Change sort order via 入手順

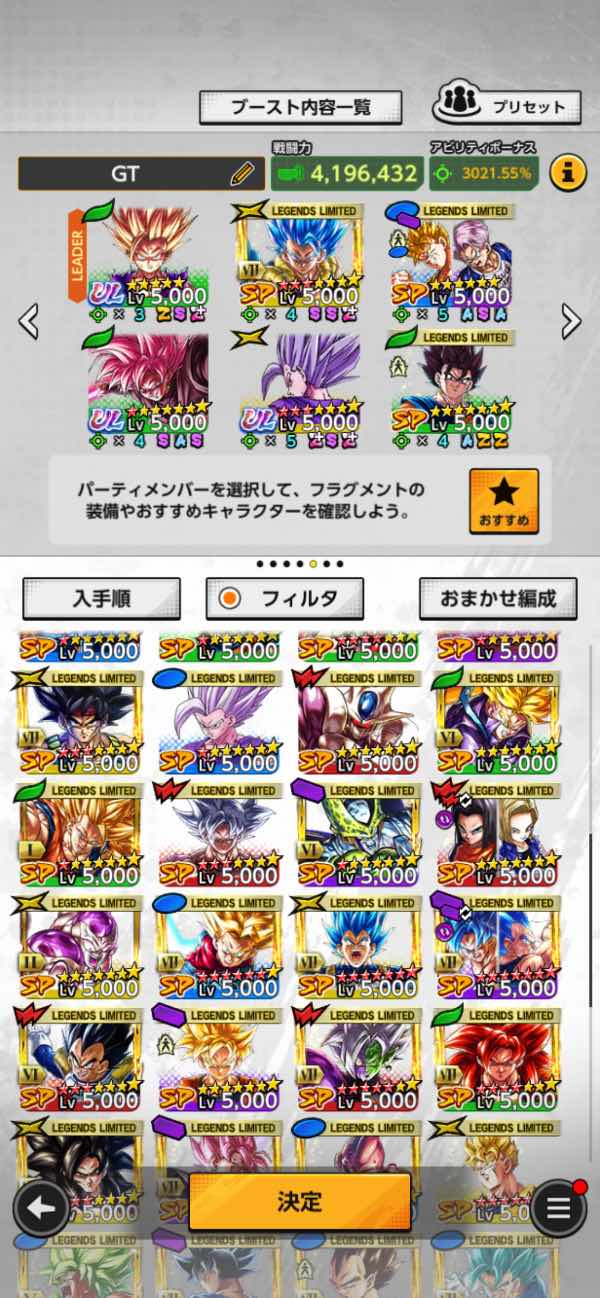point(101,598)
